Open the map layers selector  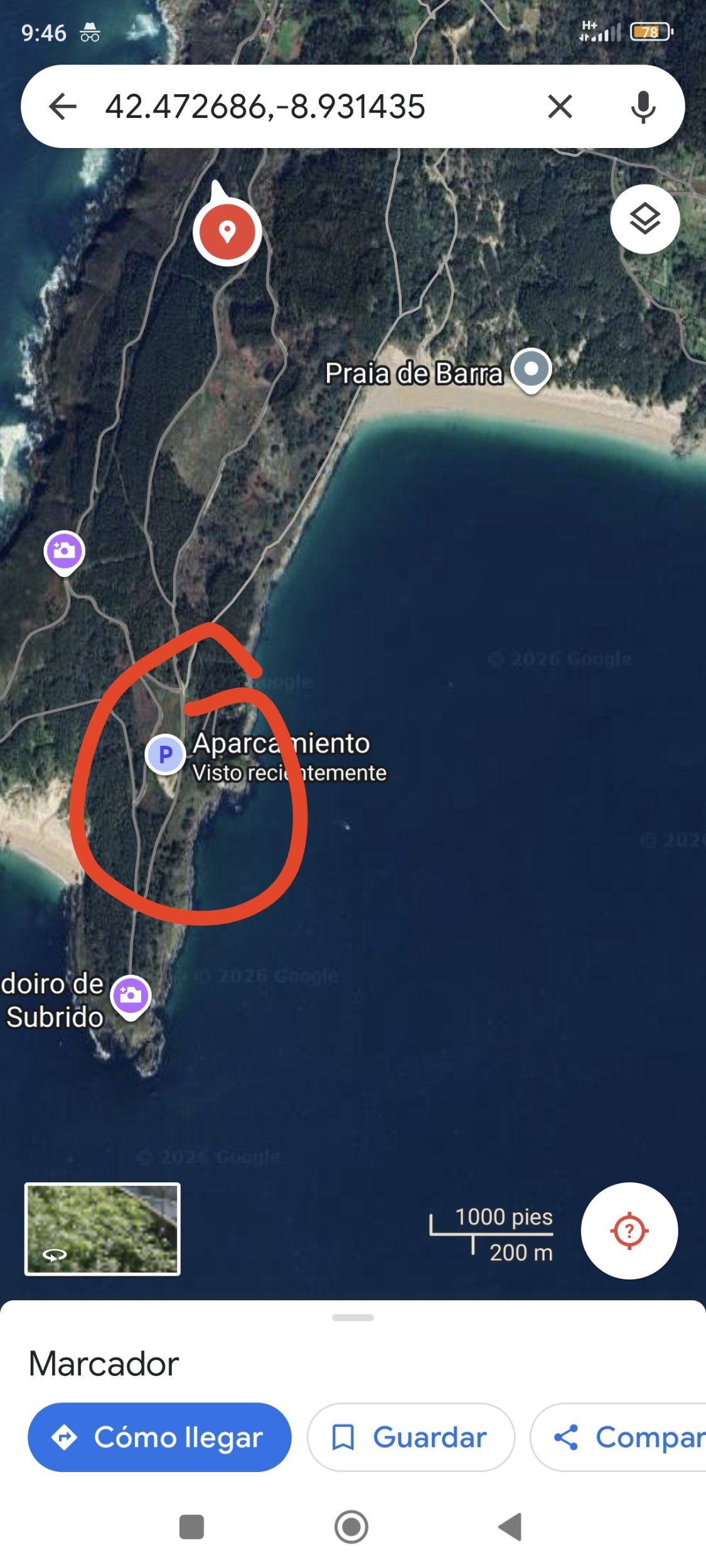click(644, 220)
